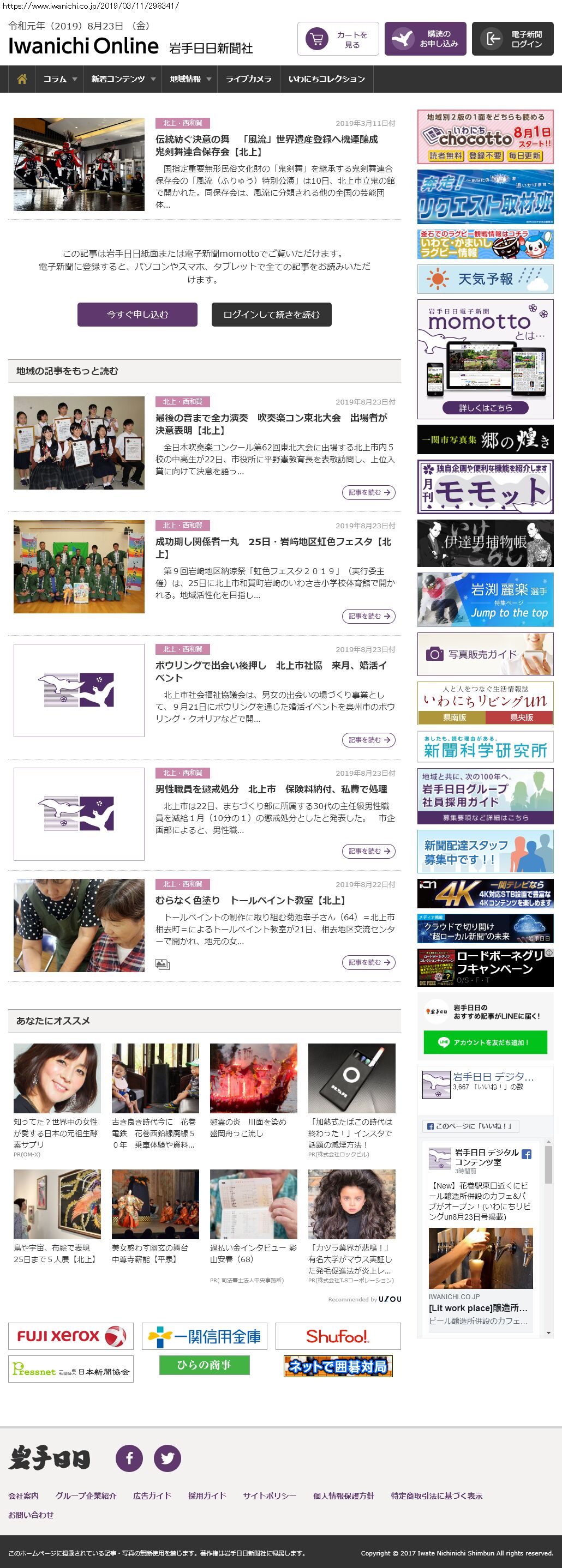Open the 虹色フェスタ article photo
562x1568 pixels.
79,566
